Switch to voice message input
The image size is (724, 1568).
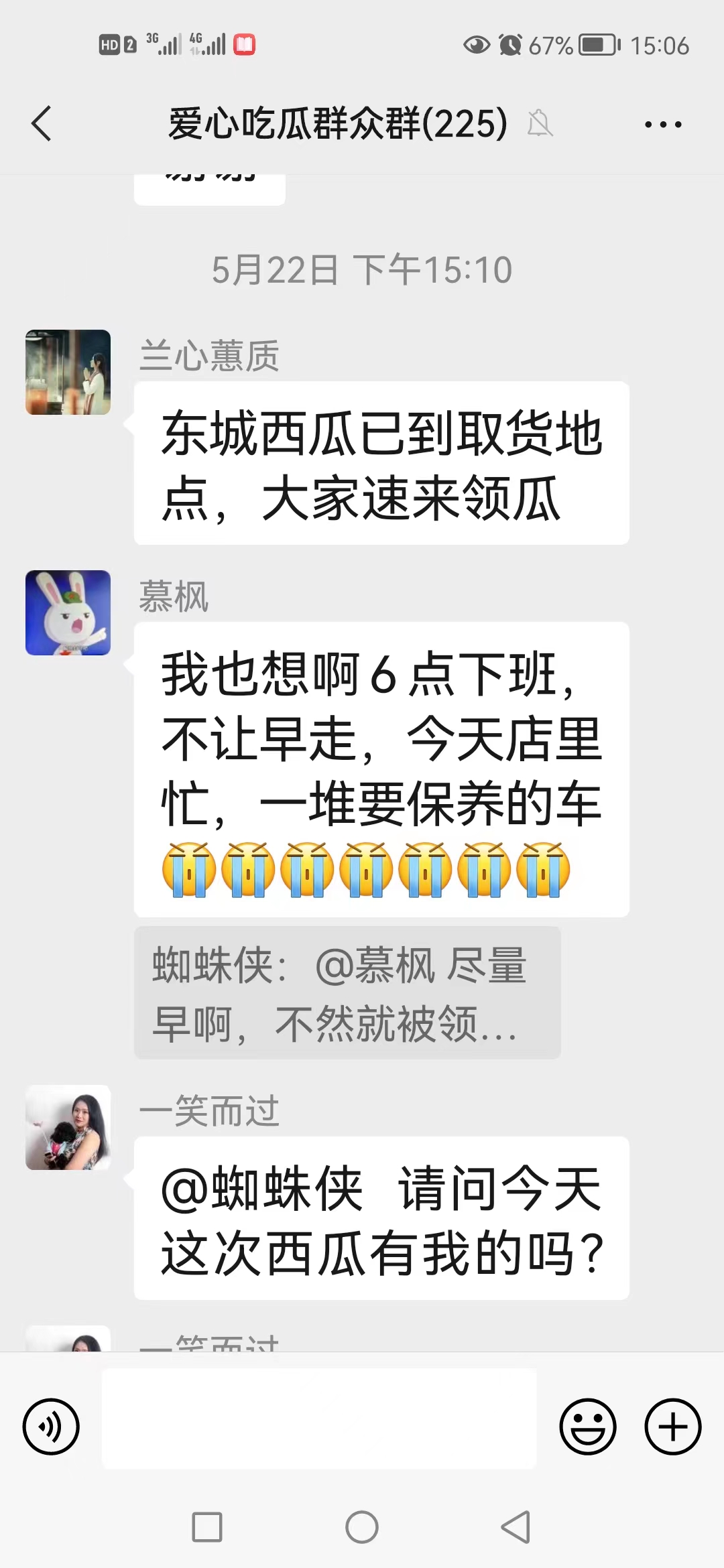[x=51, y=1426]
